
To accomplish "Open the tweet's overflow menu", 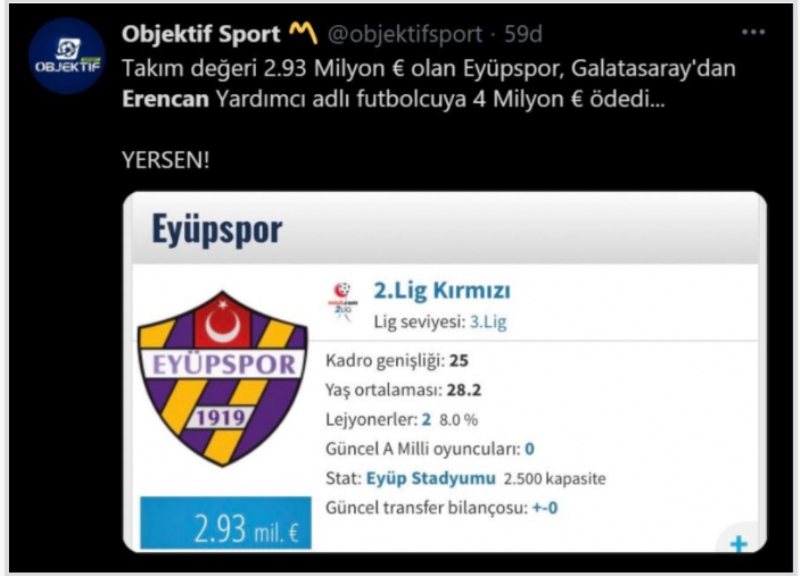I will tap(752, 34).
